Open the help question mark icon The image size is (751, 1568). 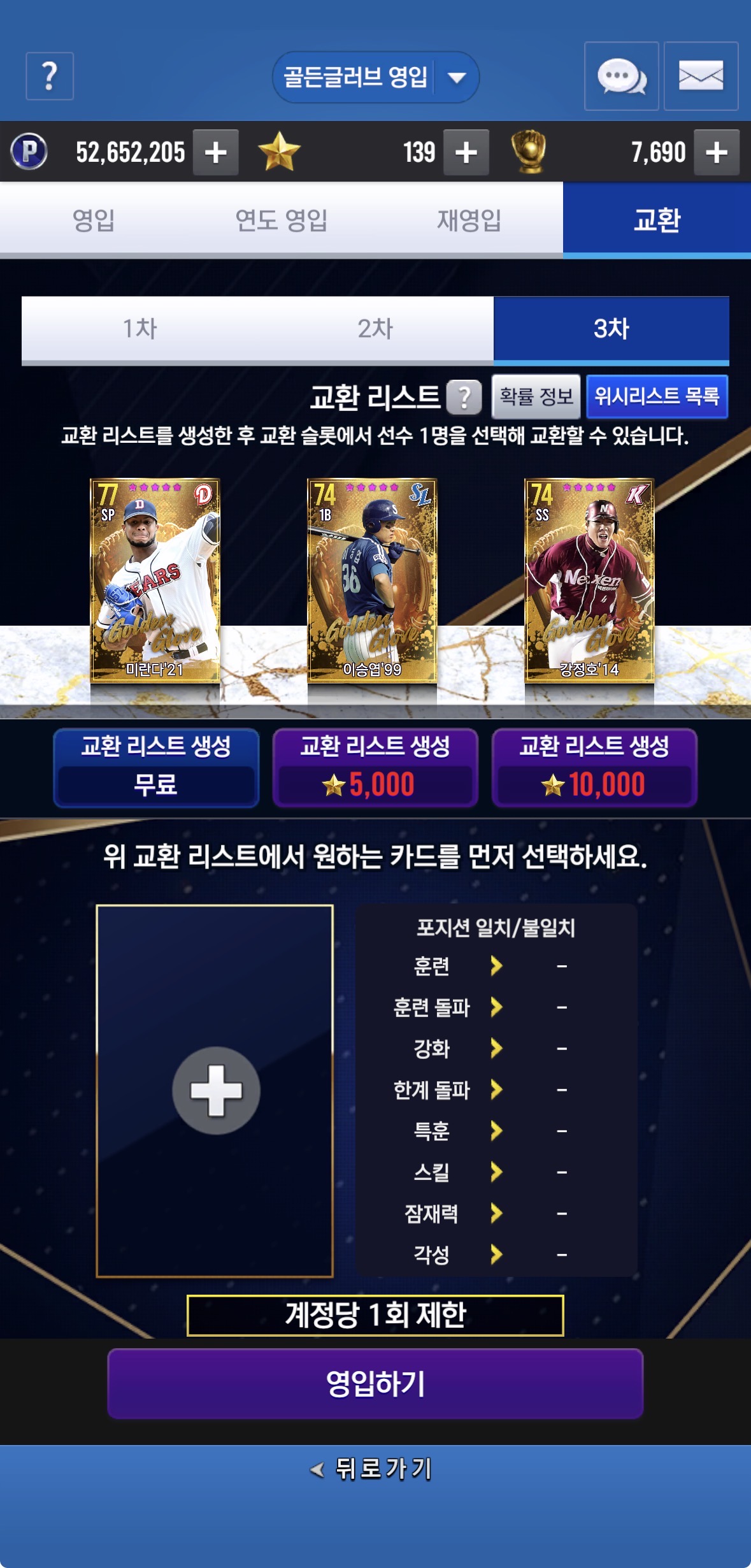(50, 76)
